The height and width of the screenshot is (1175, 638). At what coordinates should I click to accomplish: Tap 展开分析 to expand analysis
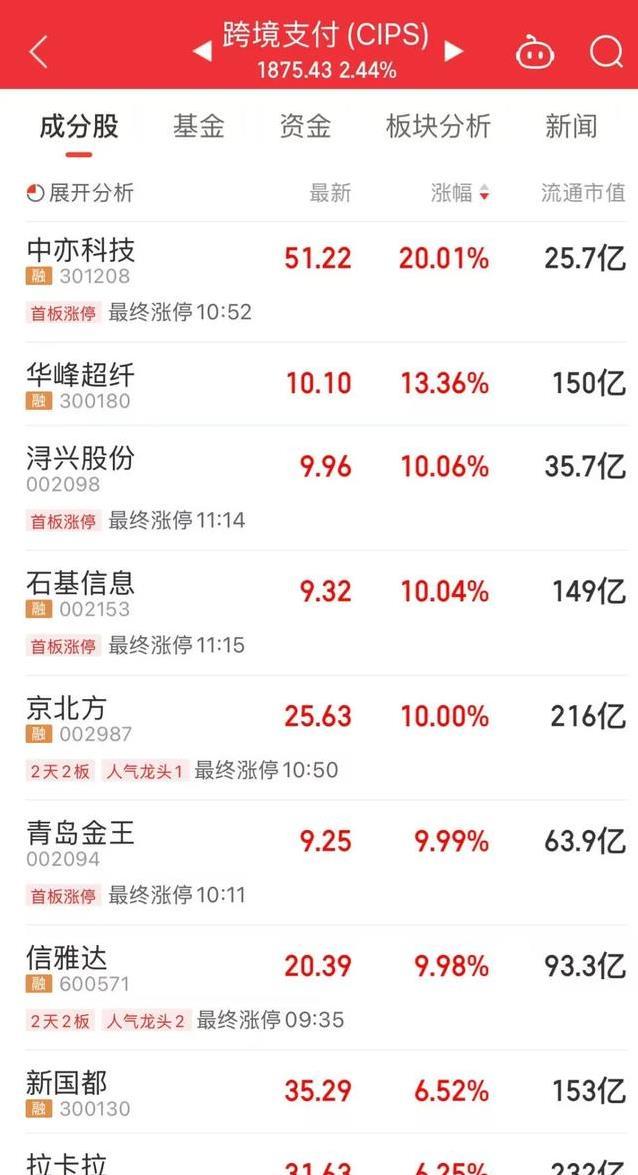80,193
